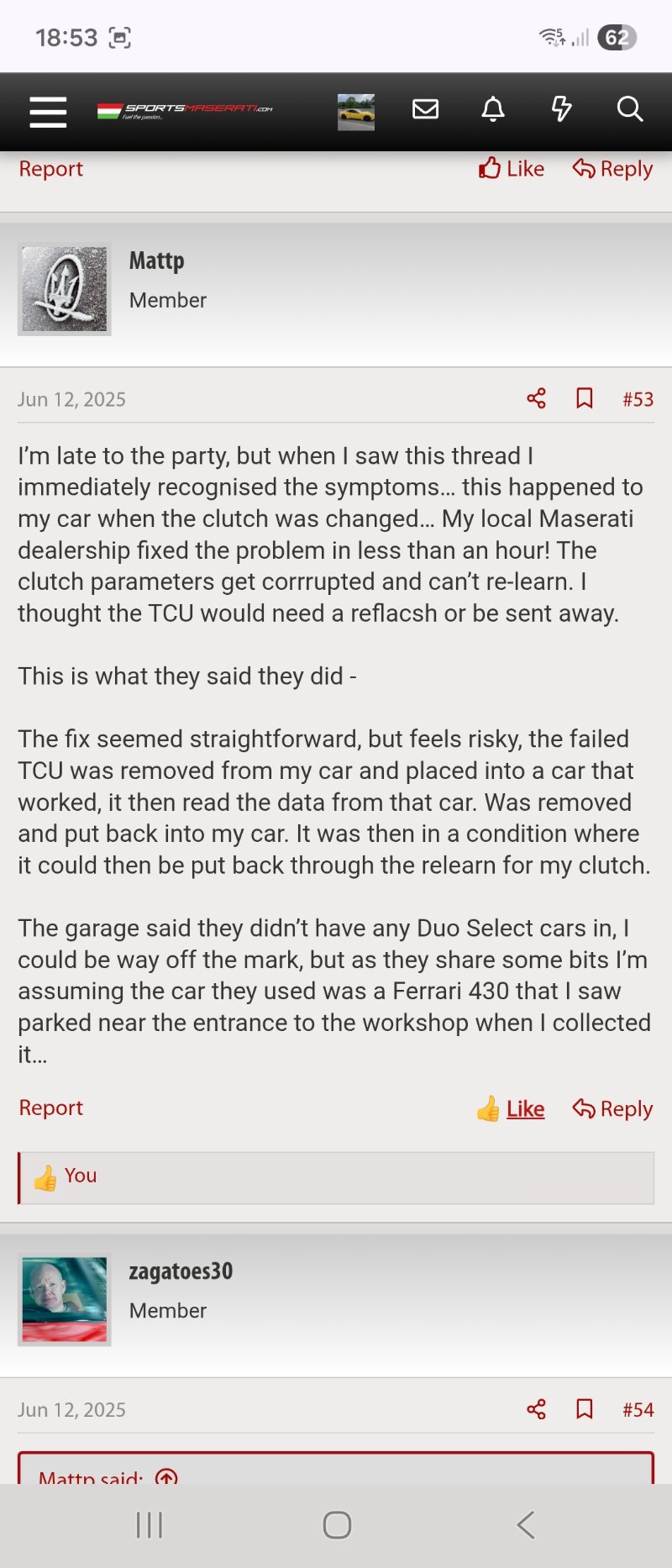The image size is (672, 1568).
Task: Share Mattp's post #53
Action: (x=536, y=398)
